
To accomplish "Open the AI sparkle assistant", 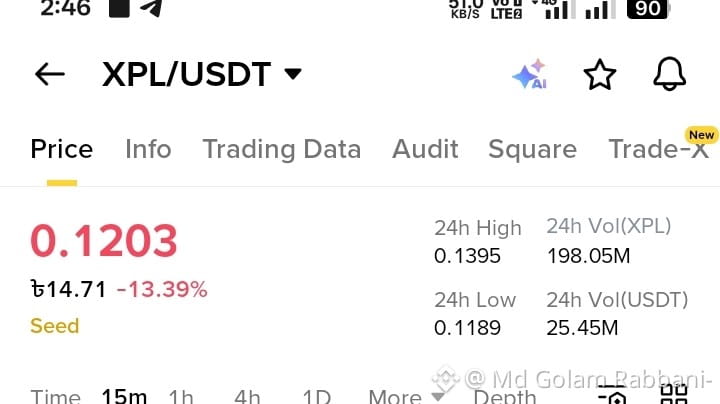I will 529,75.
